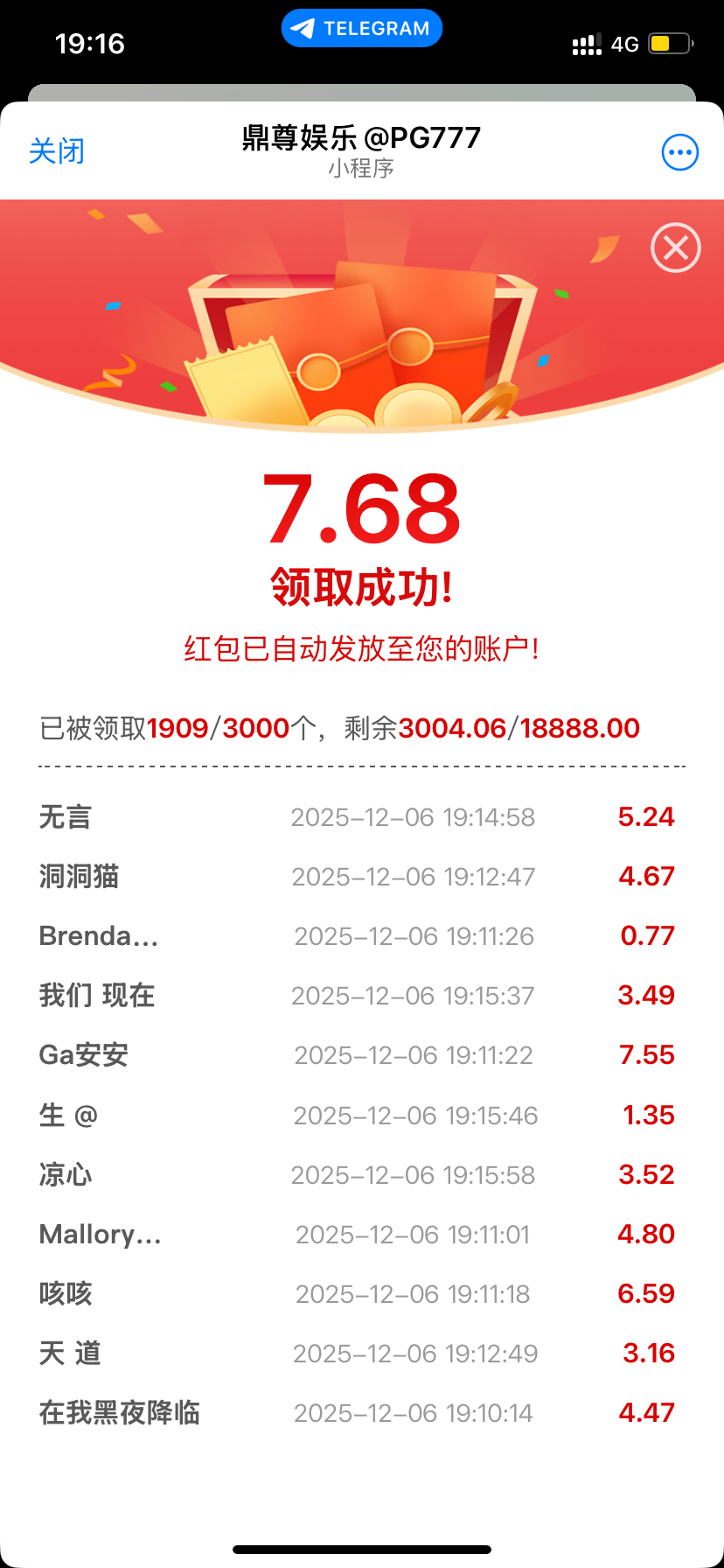Screen dimensions: 724x1568
Task: Open the three-dot options menu
Action: pos(679,152)
